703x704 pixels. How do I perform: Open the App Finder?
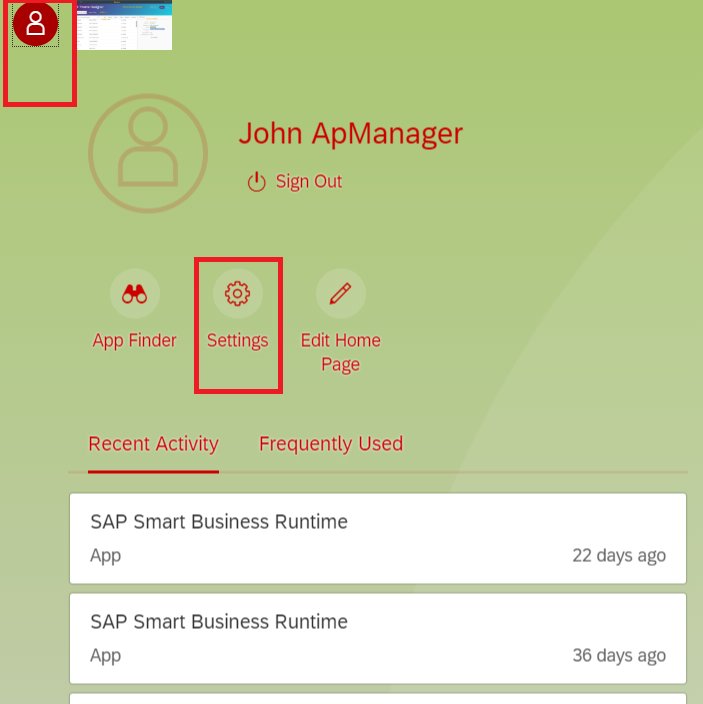[x=135, y=294]
